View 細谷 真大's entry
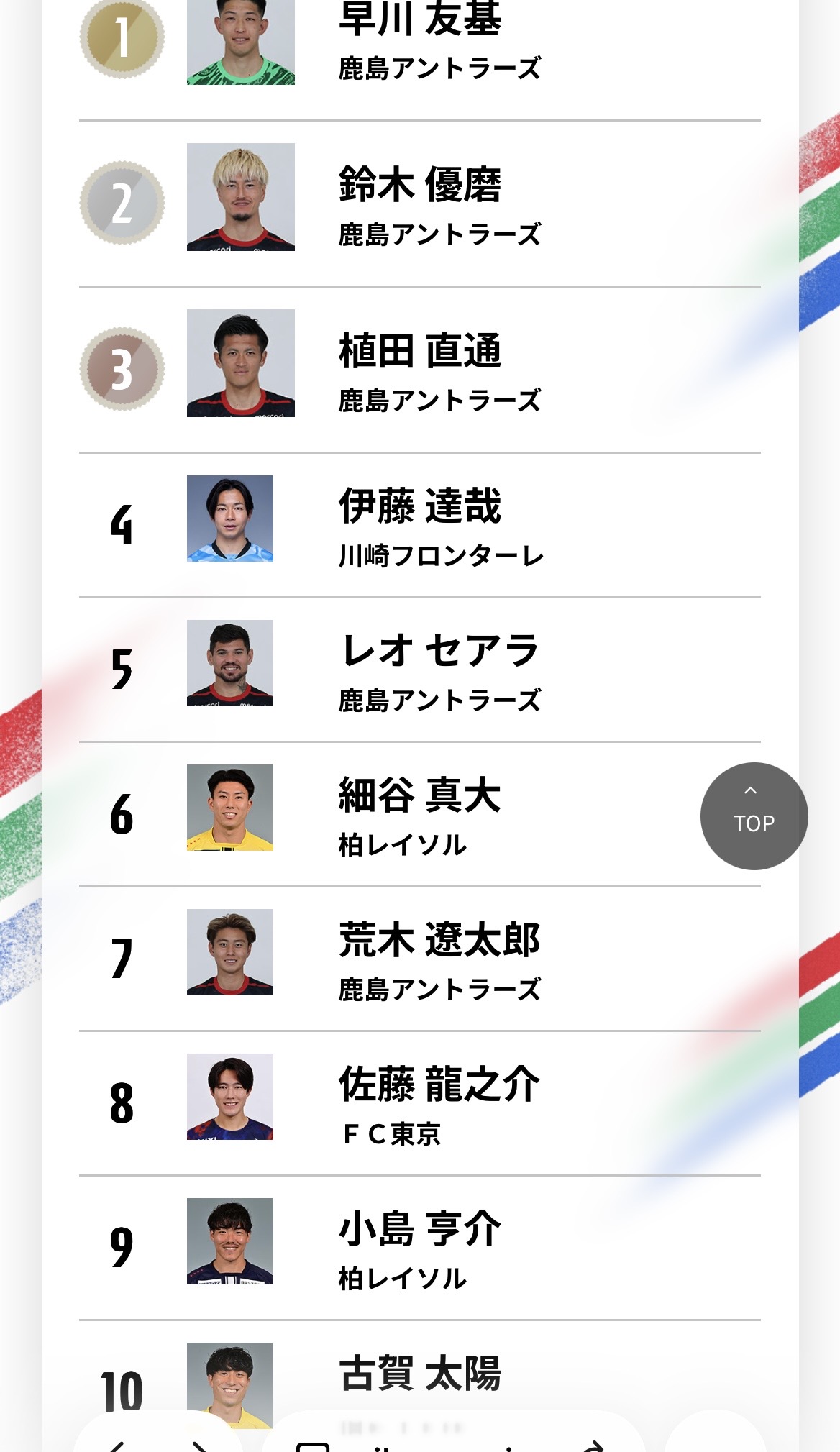 tap(419, 813)
